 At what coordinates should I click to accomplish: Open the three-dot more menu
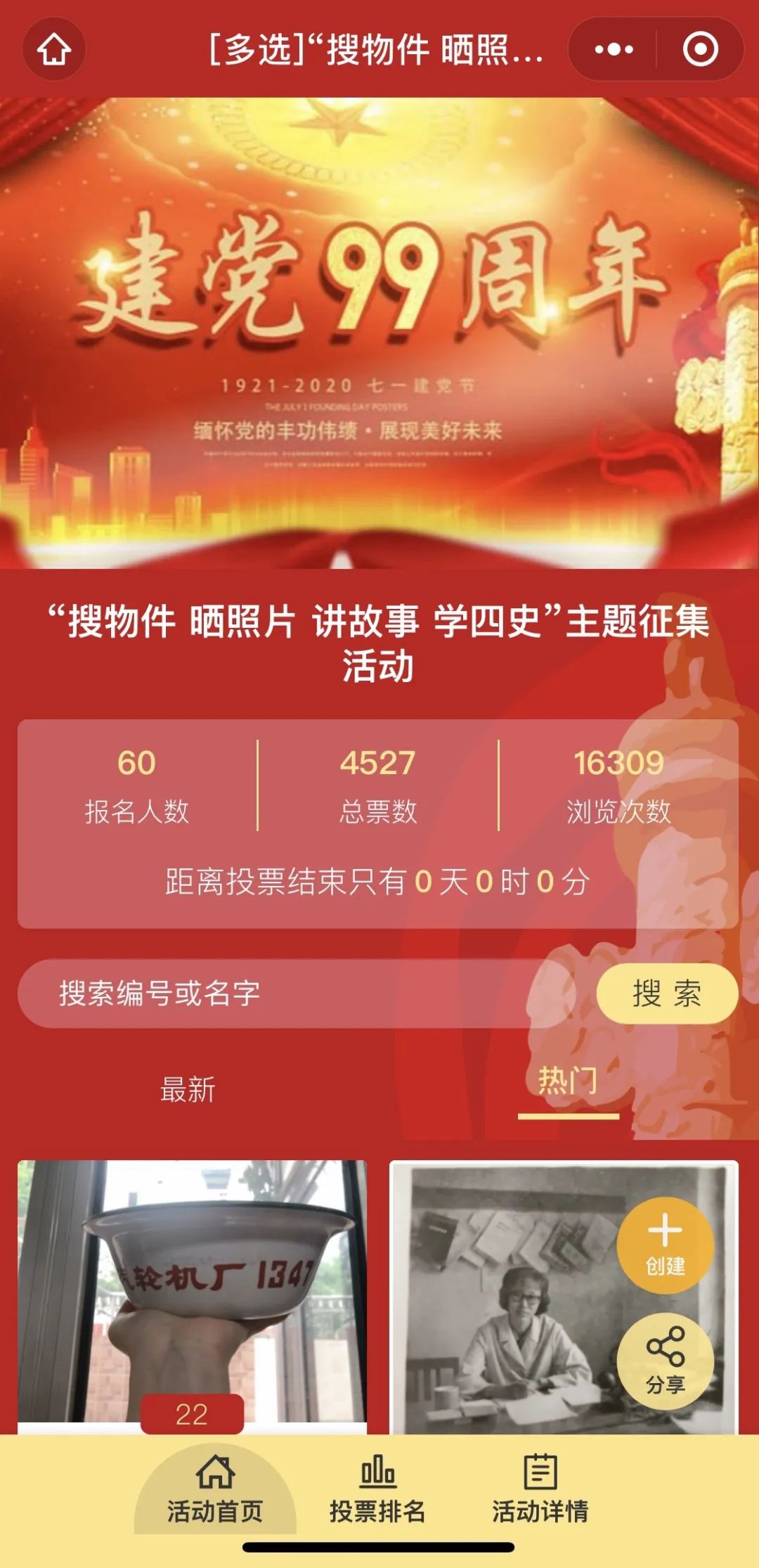[613, 49]
